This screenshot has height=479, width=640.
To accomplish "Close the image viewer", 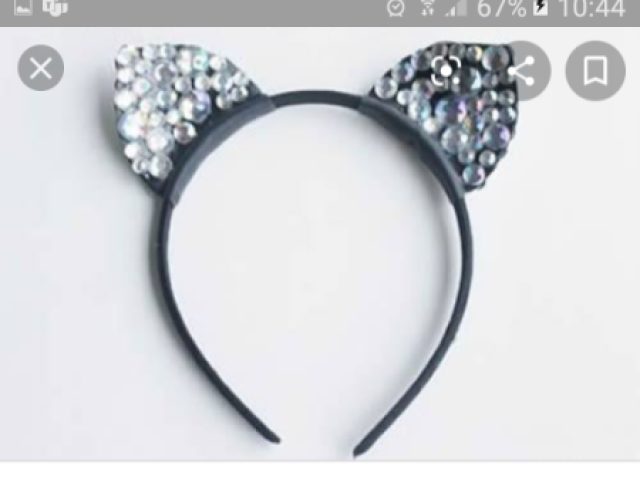I will tap(40, 69).
